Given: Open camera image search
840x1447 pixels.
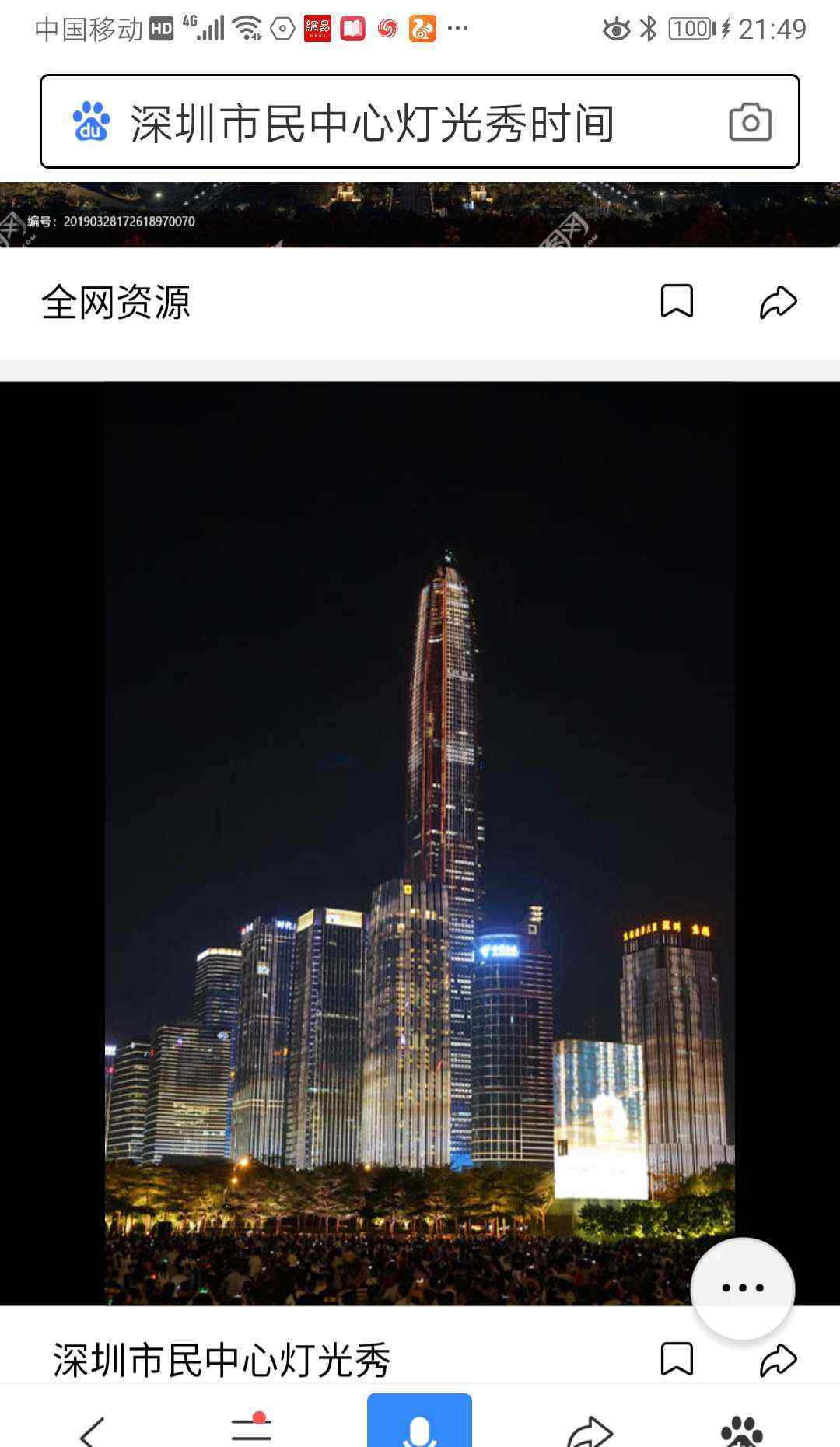Looking at the screenshot, I should (750, 122).
